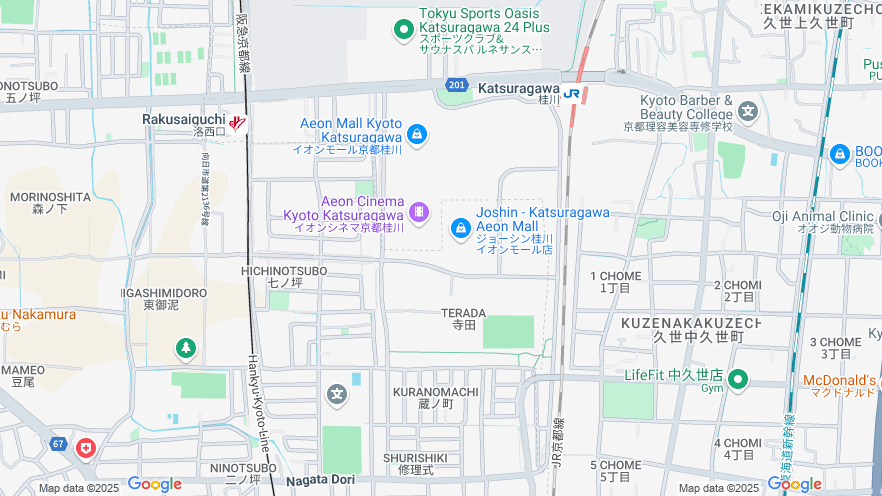Open Rakusaiguchi station marker
The image size is (882, 496).
(238, 123)
